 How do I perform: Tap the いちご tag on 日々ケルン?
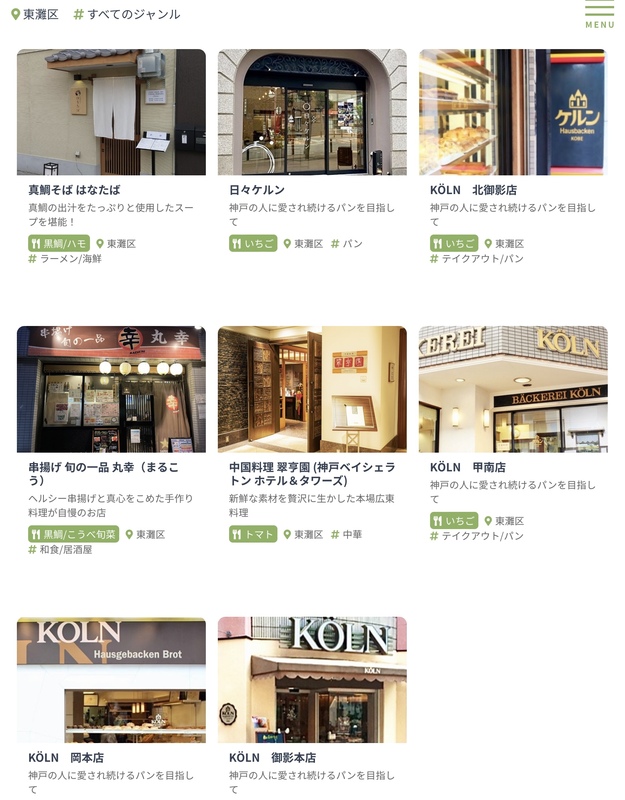coord(253,243)
